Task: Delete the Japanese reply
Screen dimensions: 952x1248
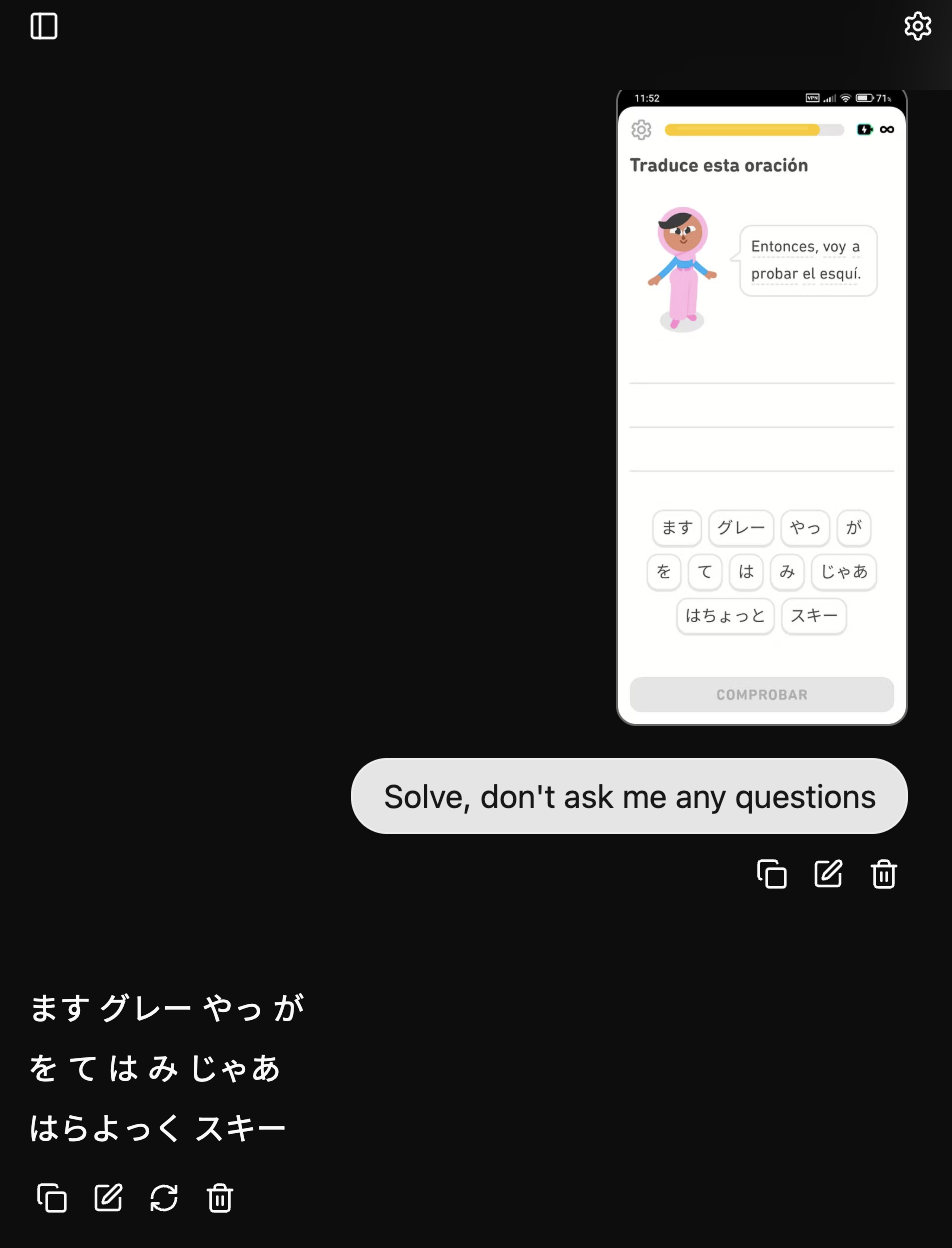Action: click(x=220, y=1197)
